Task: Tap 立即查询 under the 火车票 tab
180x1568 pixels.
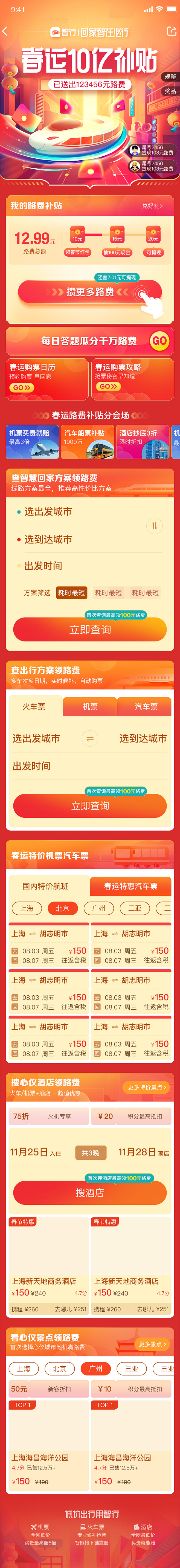Action: coord(90,805)
